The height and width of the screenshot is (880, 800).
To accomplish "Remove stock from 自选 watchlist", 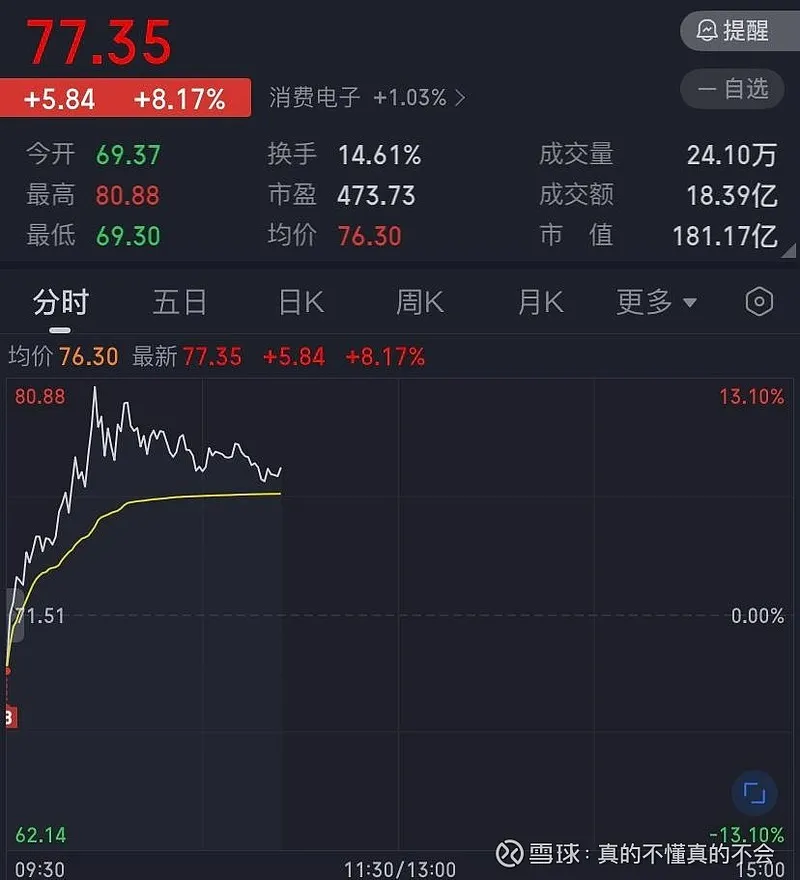I will (732, 89).
